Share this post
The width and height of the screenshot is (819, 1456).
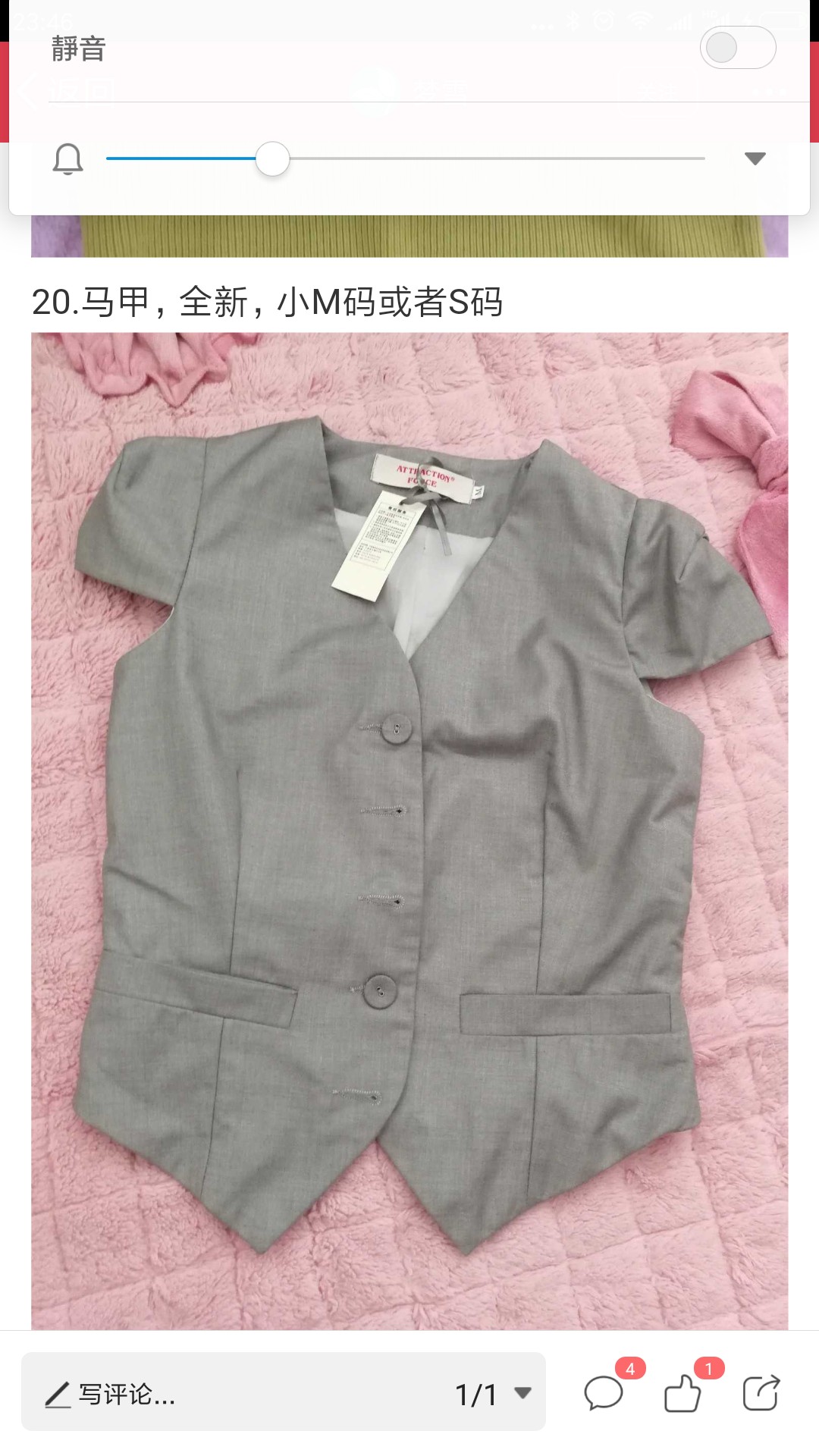click(761, 1393)
